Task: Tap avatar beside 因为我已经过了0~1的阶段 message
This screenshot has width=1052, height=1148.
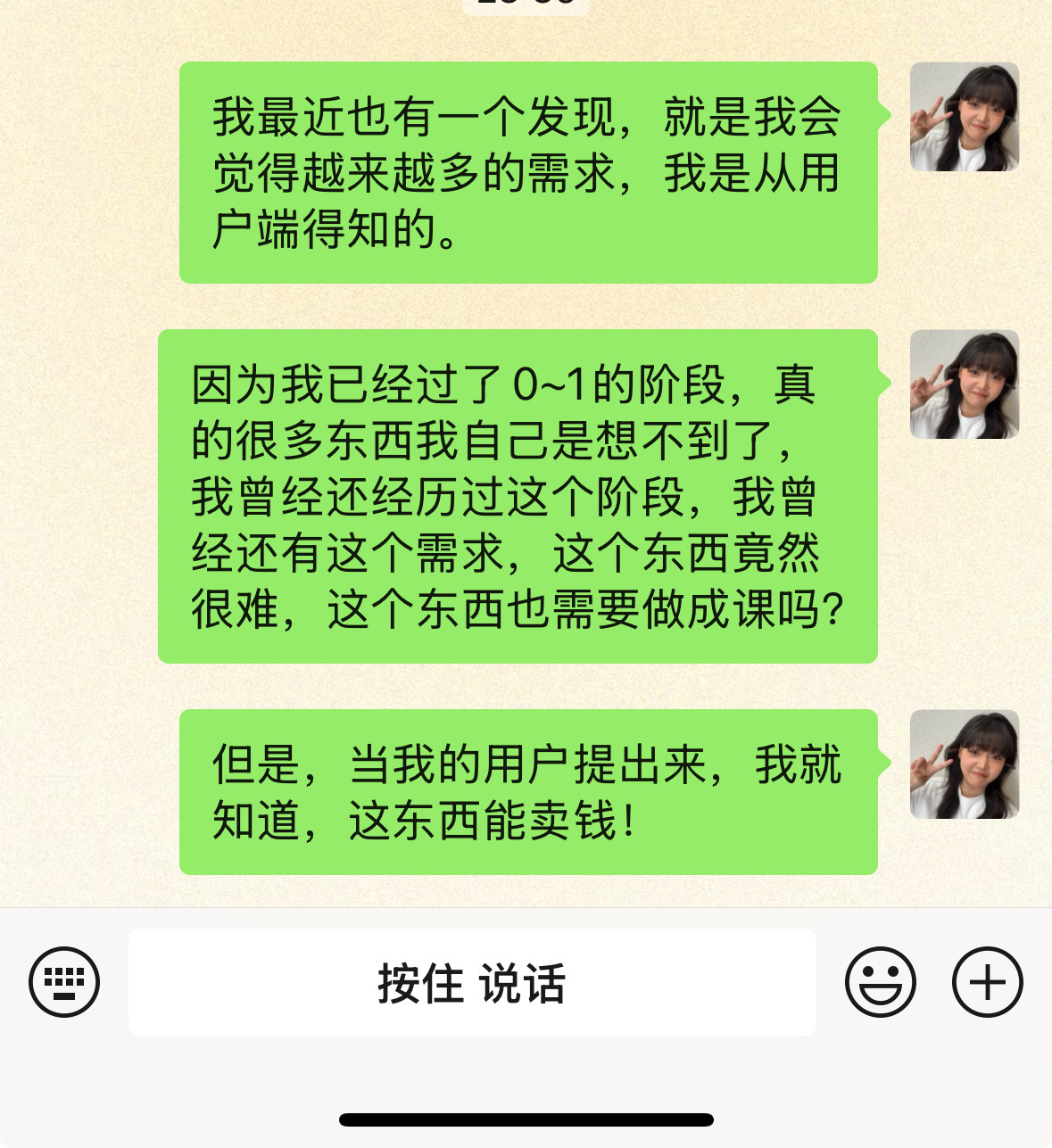Action: [x=965, y=384]
